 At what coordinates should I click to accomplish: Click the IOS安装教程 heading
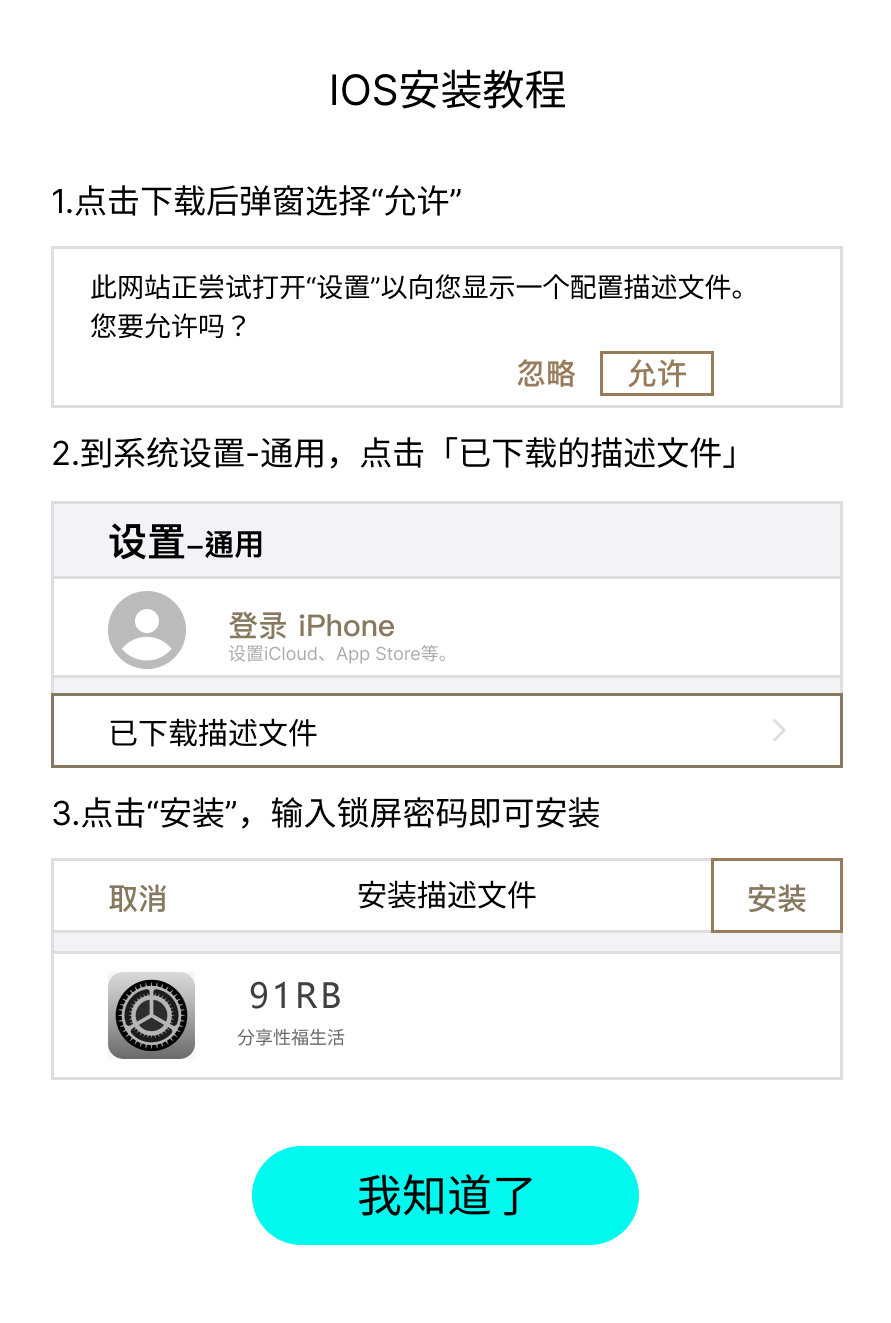click(445, 91)
